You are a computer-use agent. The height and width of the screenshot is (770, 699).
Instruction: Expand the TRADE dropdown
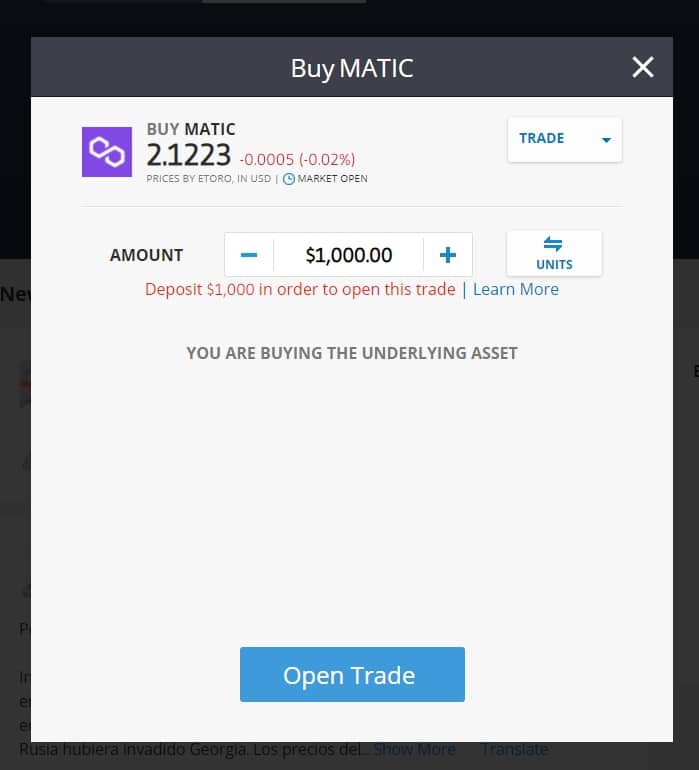tap(565, 139)
